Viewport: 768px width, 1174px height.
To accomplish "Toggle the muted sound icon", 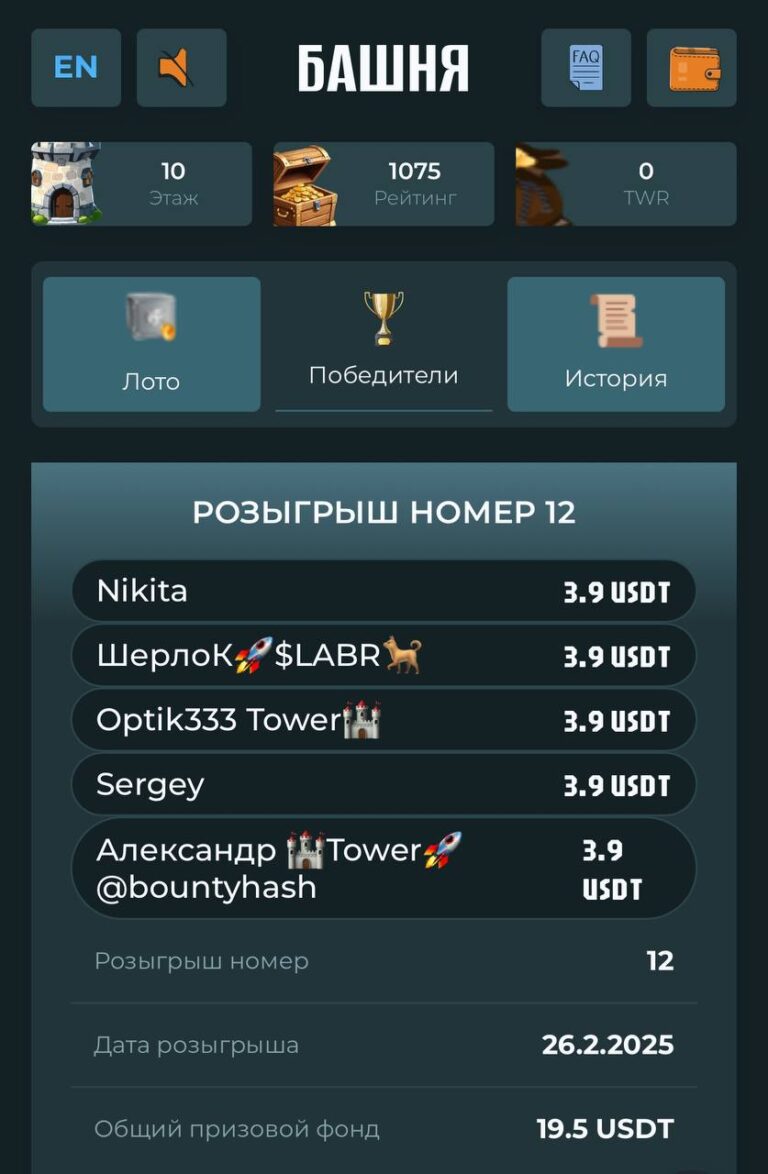I will (181, 68).
